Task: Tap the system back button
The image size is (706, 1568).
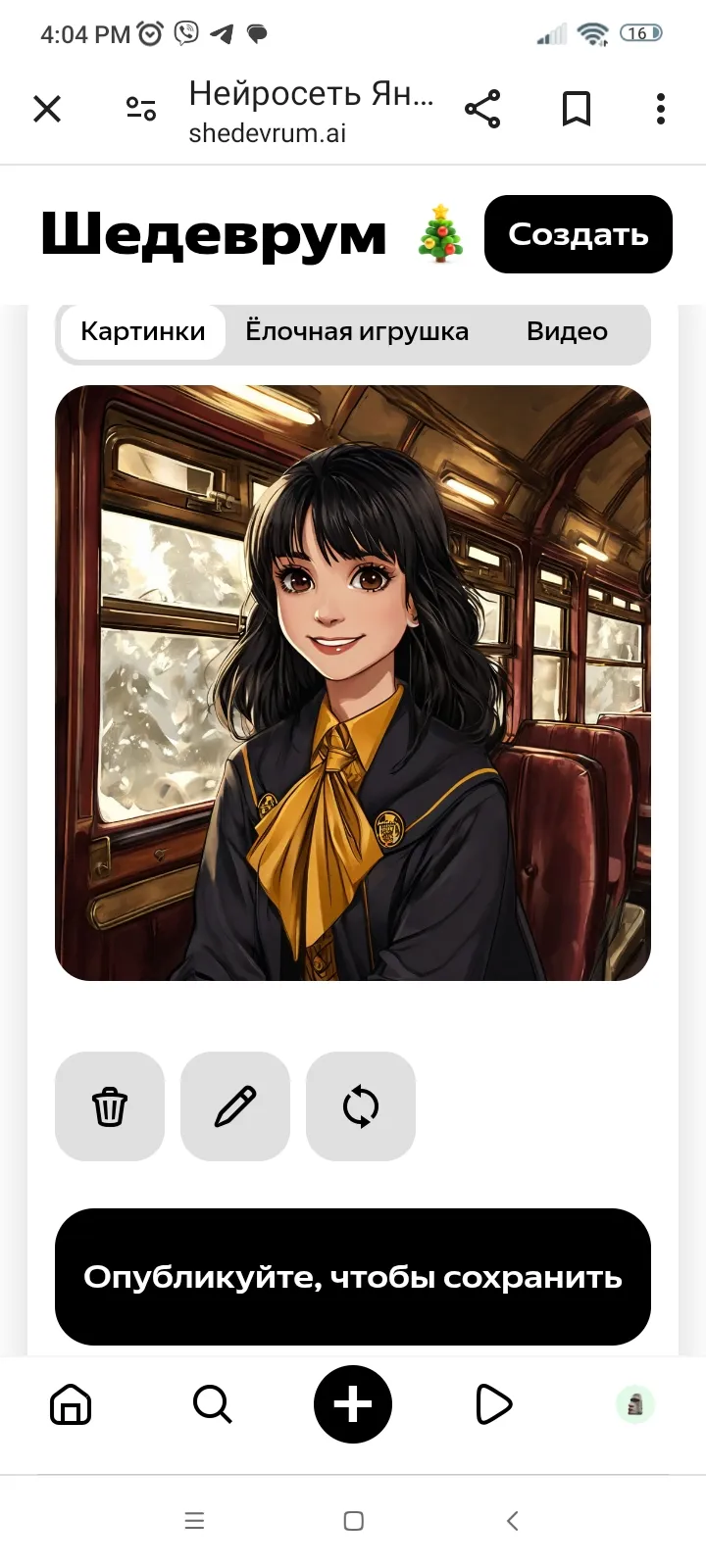Action: [x=512, y=1521]
